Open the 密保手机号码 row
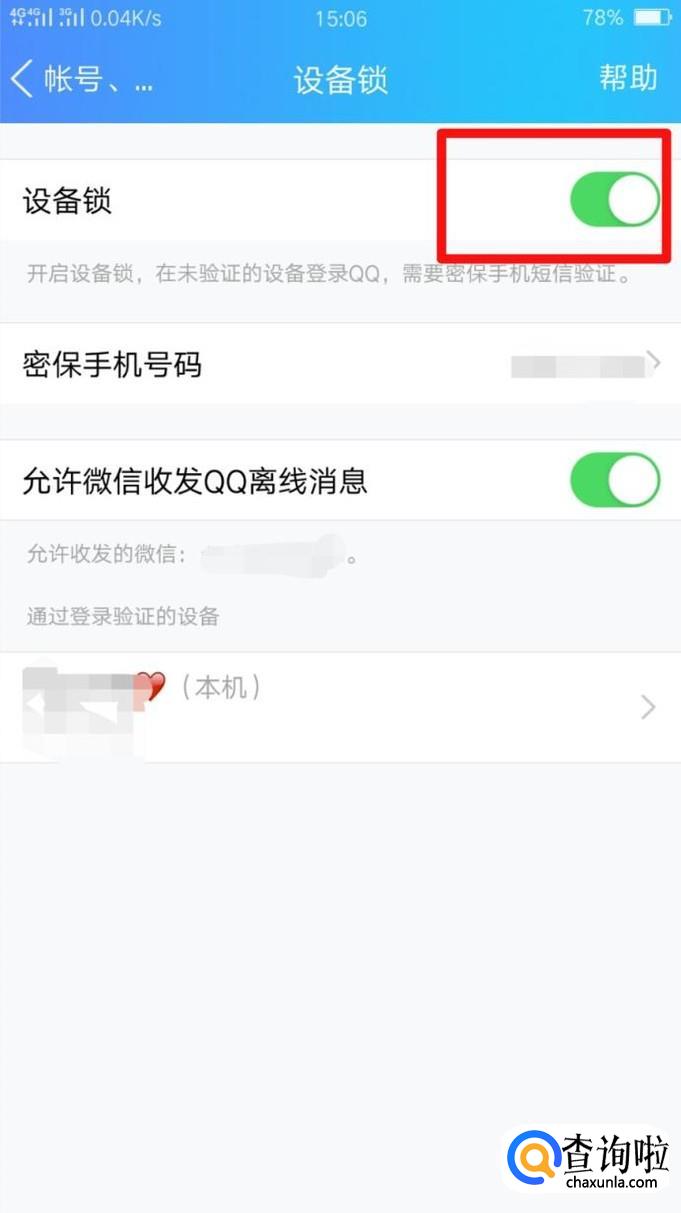 coord(340,364)
